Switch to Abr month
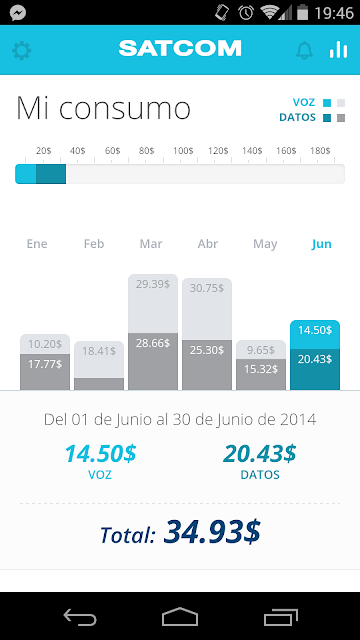Image resolution: width=360 pixels, height=640 pixels. tap(208, 244)
